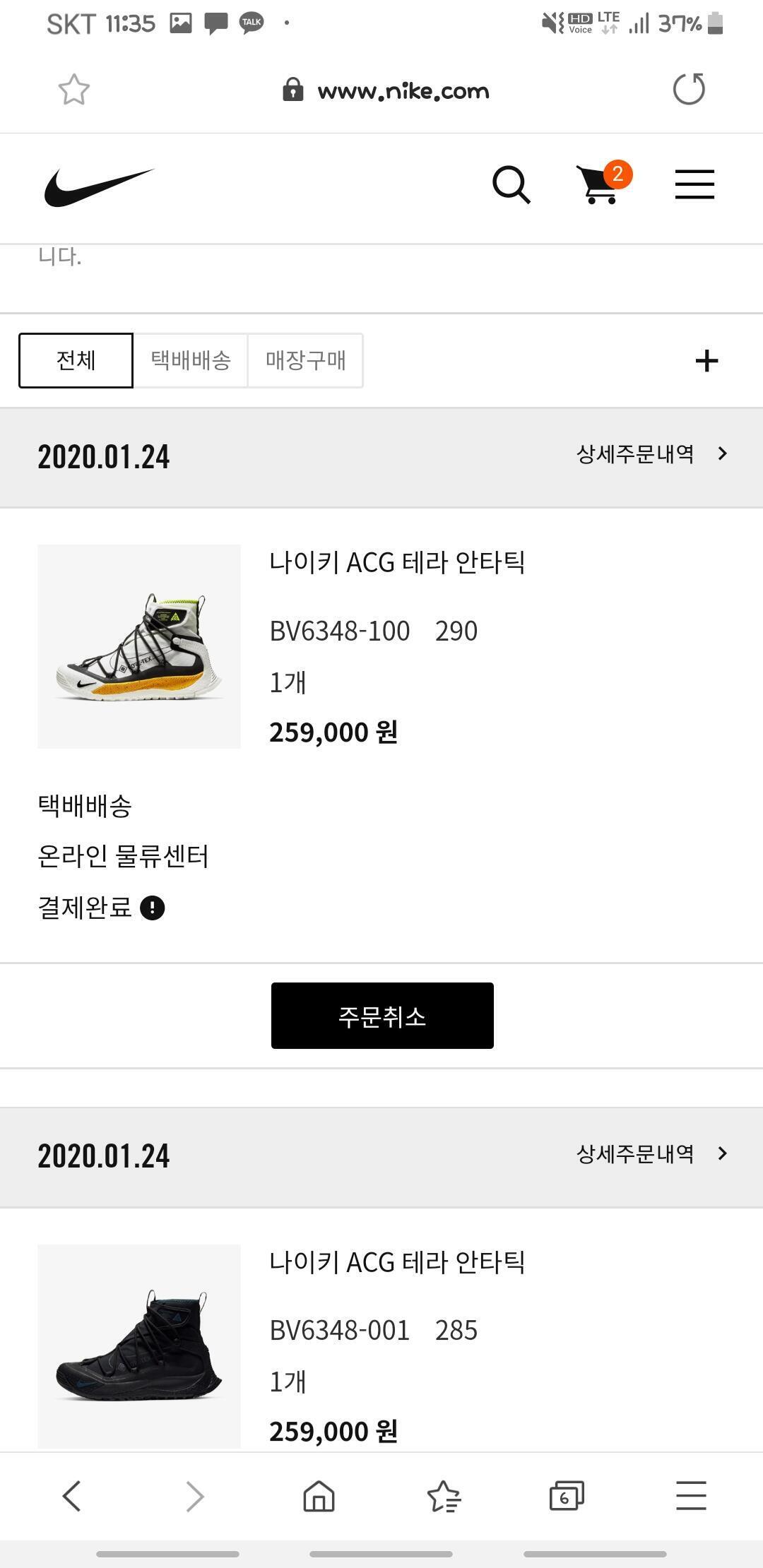Open the browser bookmarks list

click(x=444, y=1495)
